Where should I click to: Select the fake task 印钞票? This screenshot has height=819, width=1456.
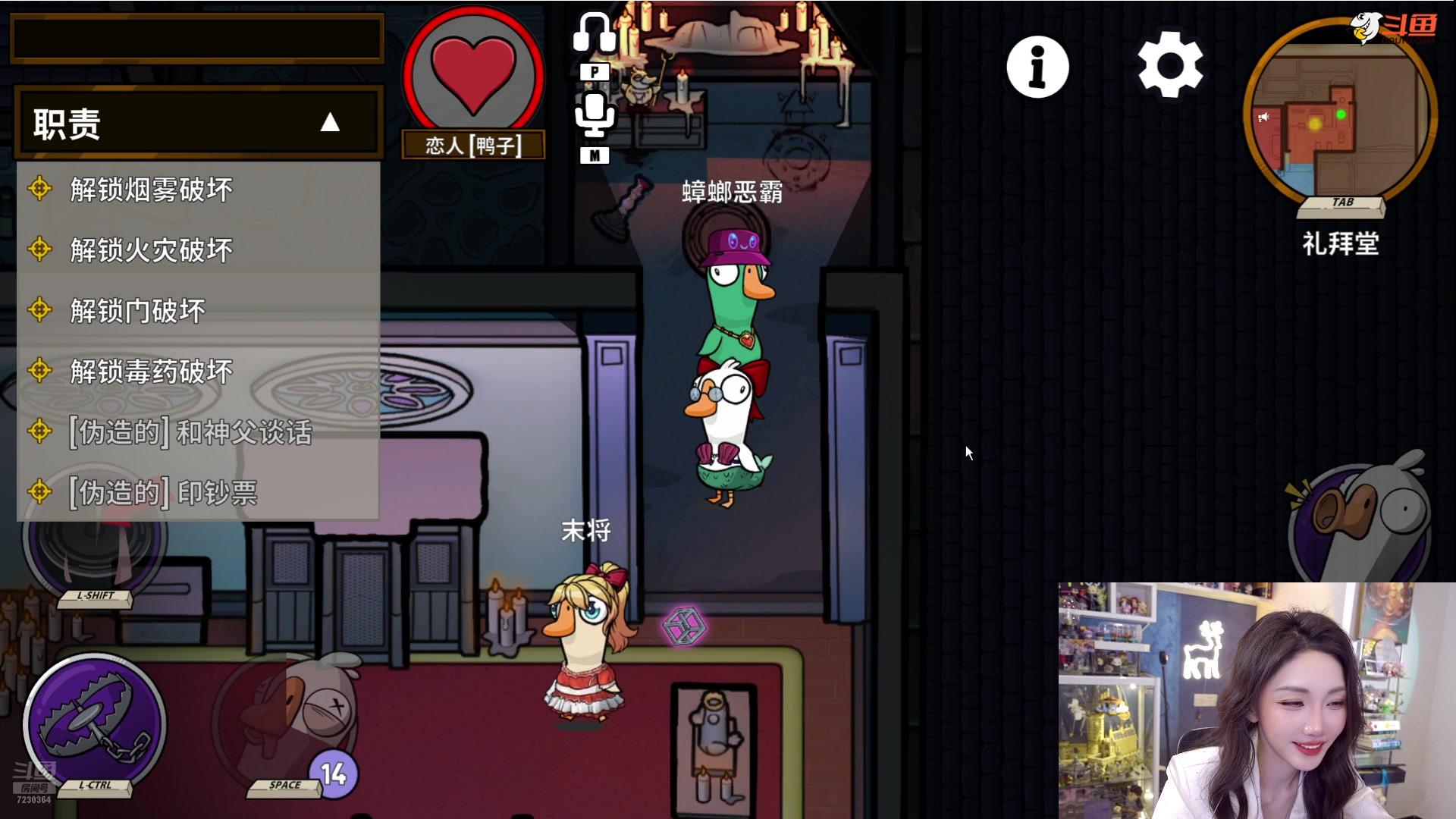pyautogui.click(x=163, y=493)
